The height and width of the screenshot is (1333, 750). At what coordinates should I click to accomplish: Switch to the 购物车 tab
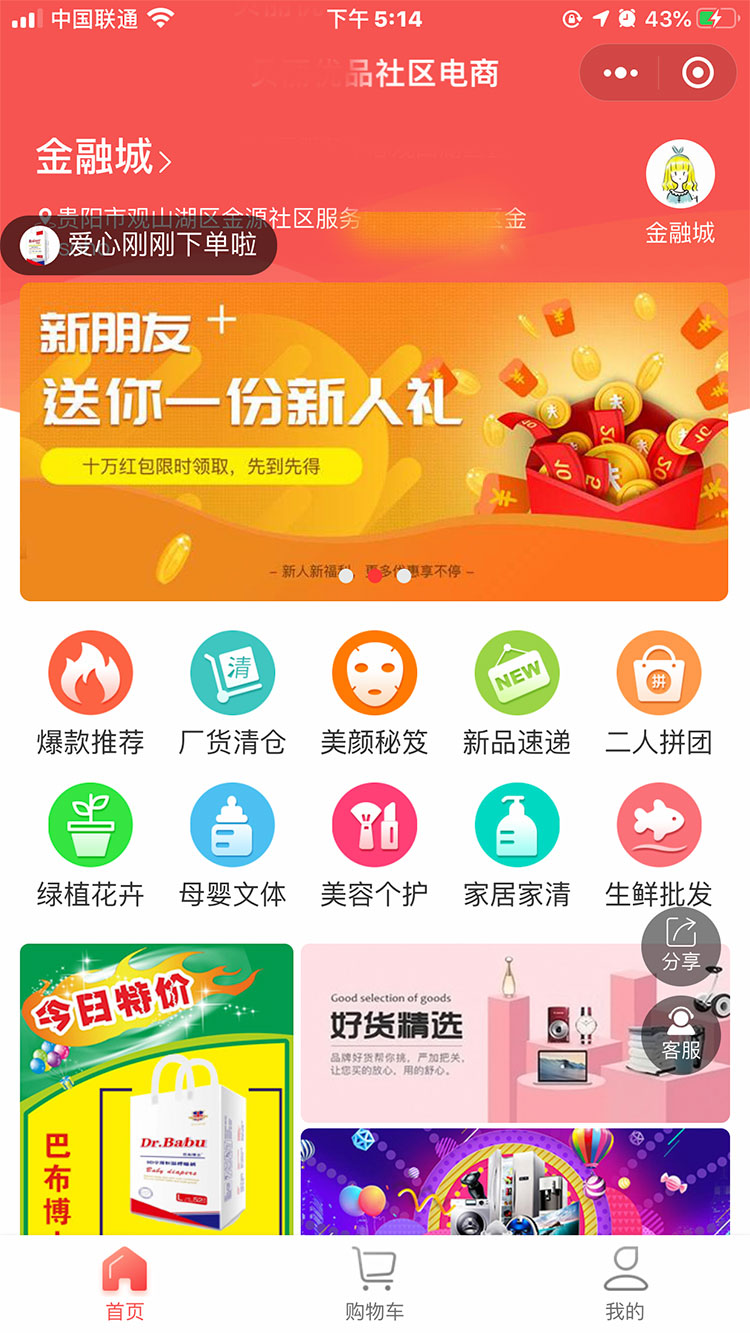[x=374, y=1283]
